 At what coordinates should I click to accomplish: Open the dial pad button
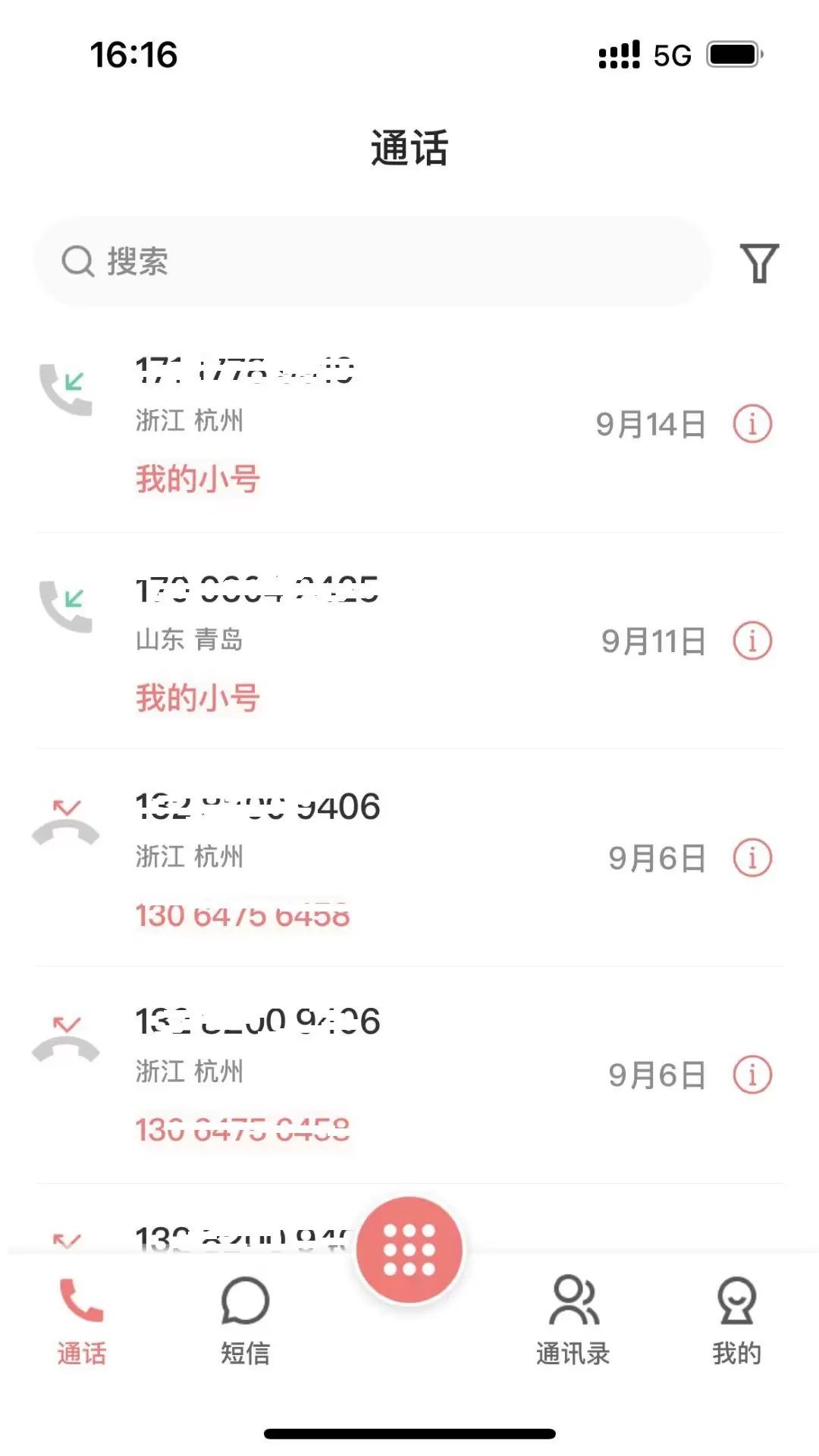pos(409,1249)
